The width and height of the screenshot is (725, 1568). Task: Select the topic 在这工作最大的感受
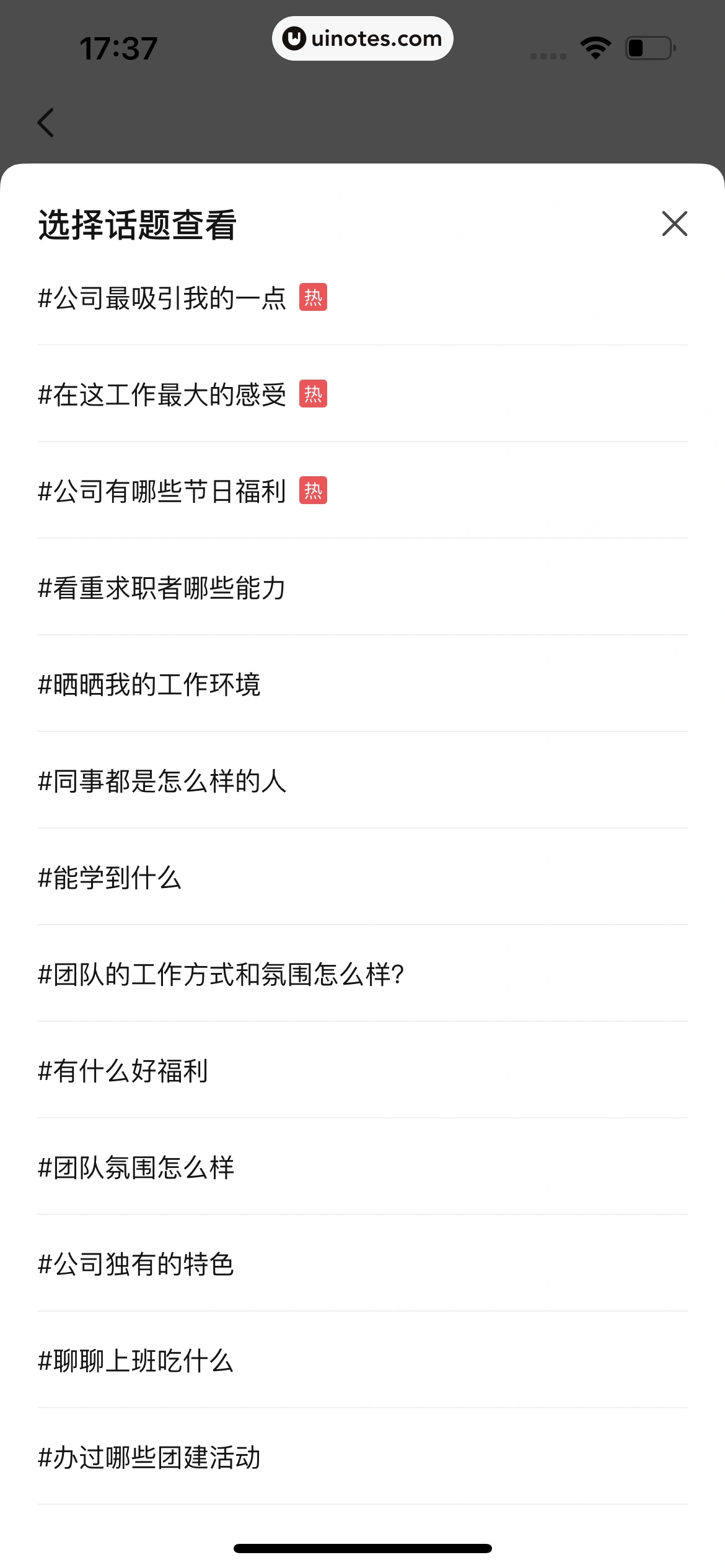(162, 394)
